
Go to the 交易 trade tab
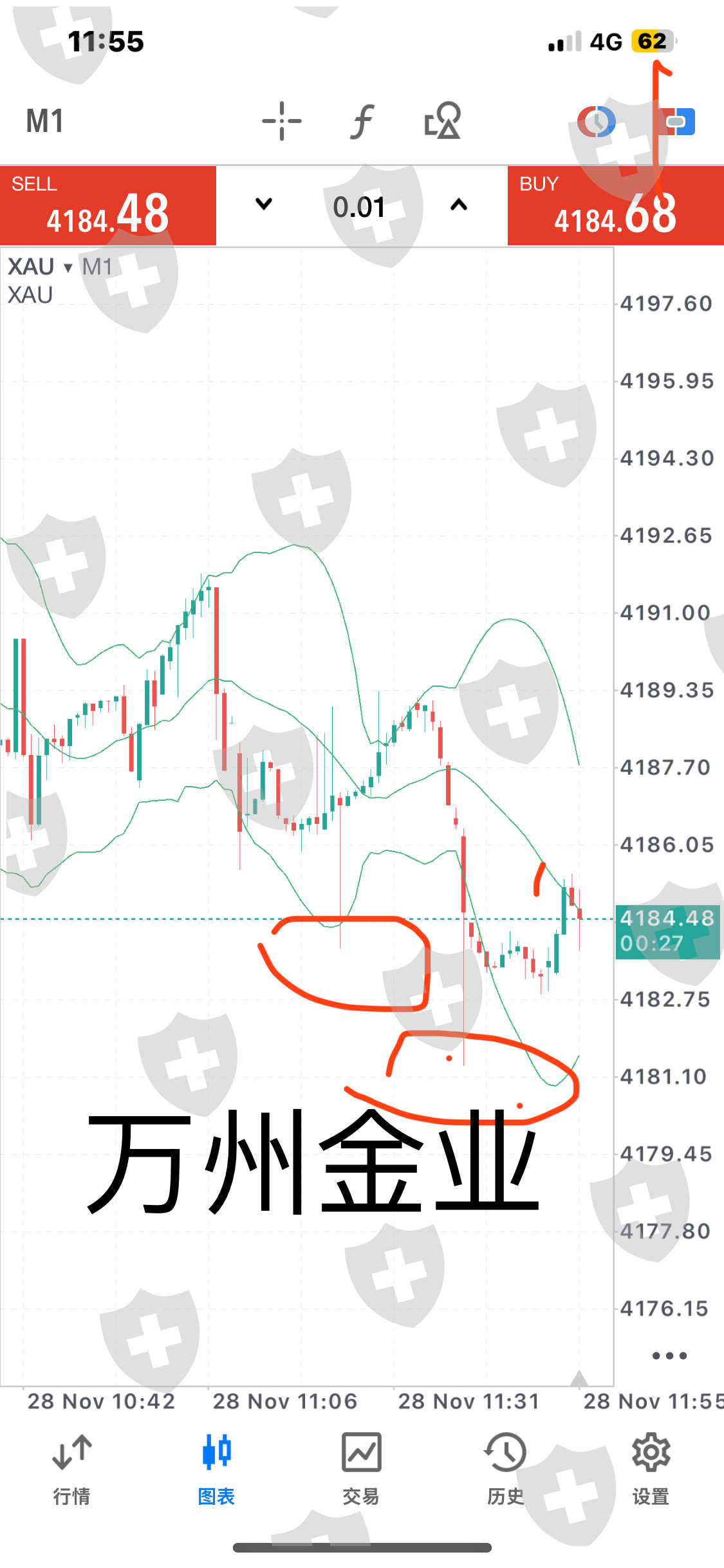click(361, 1470)
